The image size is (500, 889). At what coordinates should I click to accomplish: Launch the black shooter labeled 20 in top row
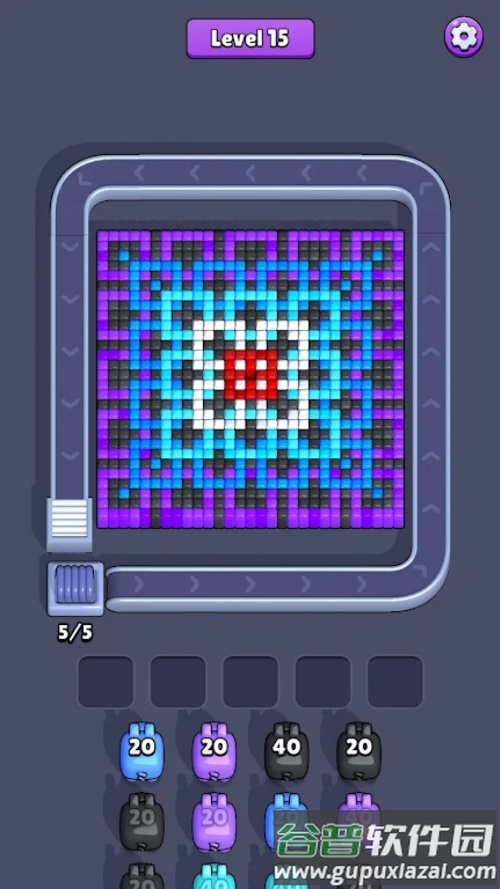click(x=359, y=751)
